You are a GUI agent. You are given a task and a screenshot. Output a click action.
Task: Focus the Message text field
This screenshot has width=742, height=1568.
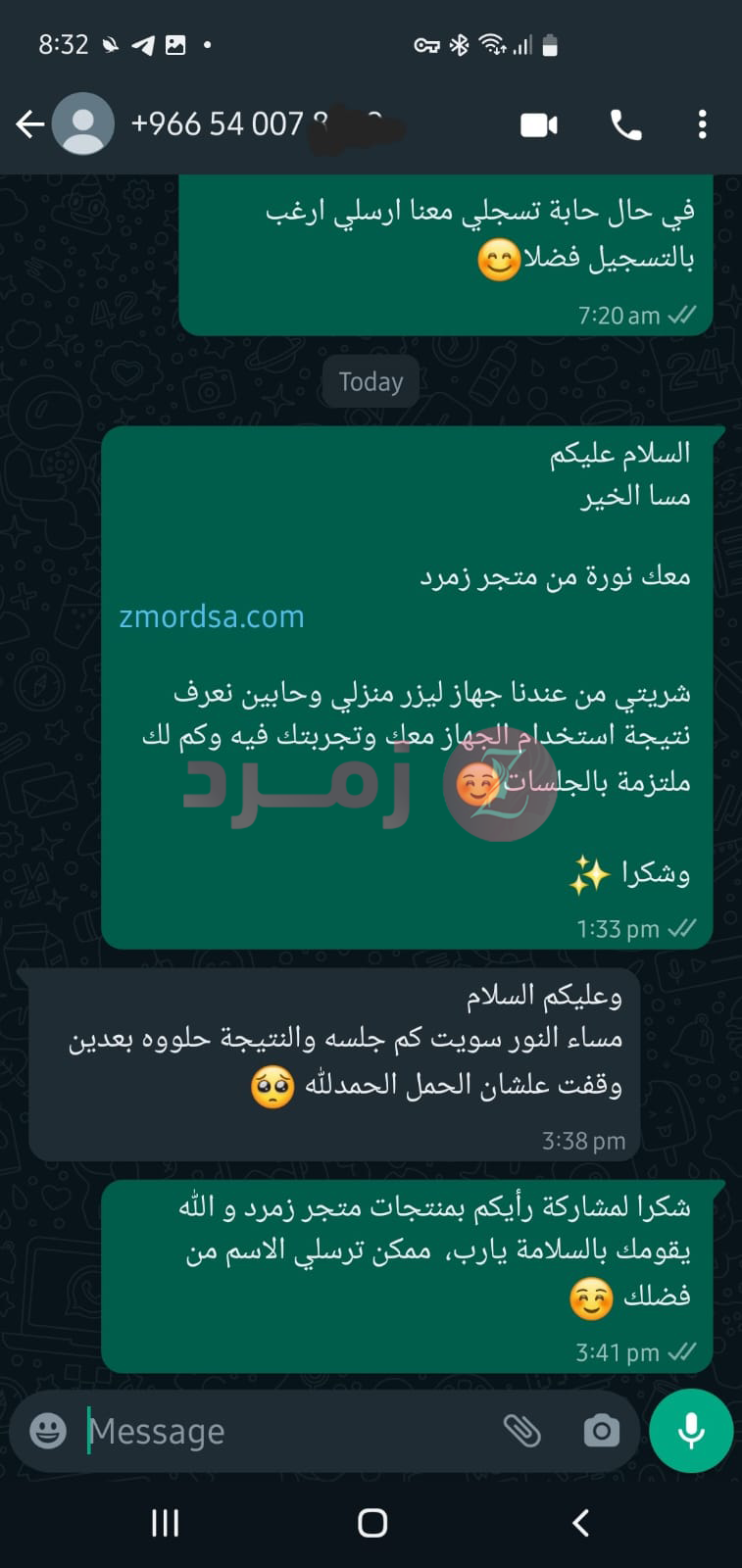[284, 1431]
